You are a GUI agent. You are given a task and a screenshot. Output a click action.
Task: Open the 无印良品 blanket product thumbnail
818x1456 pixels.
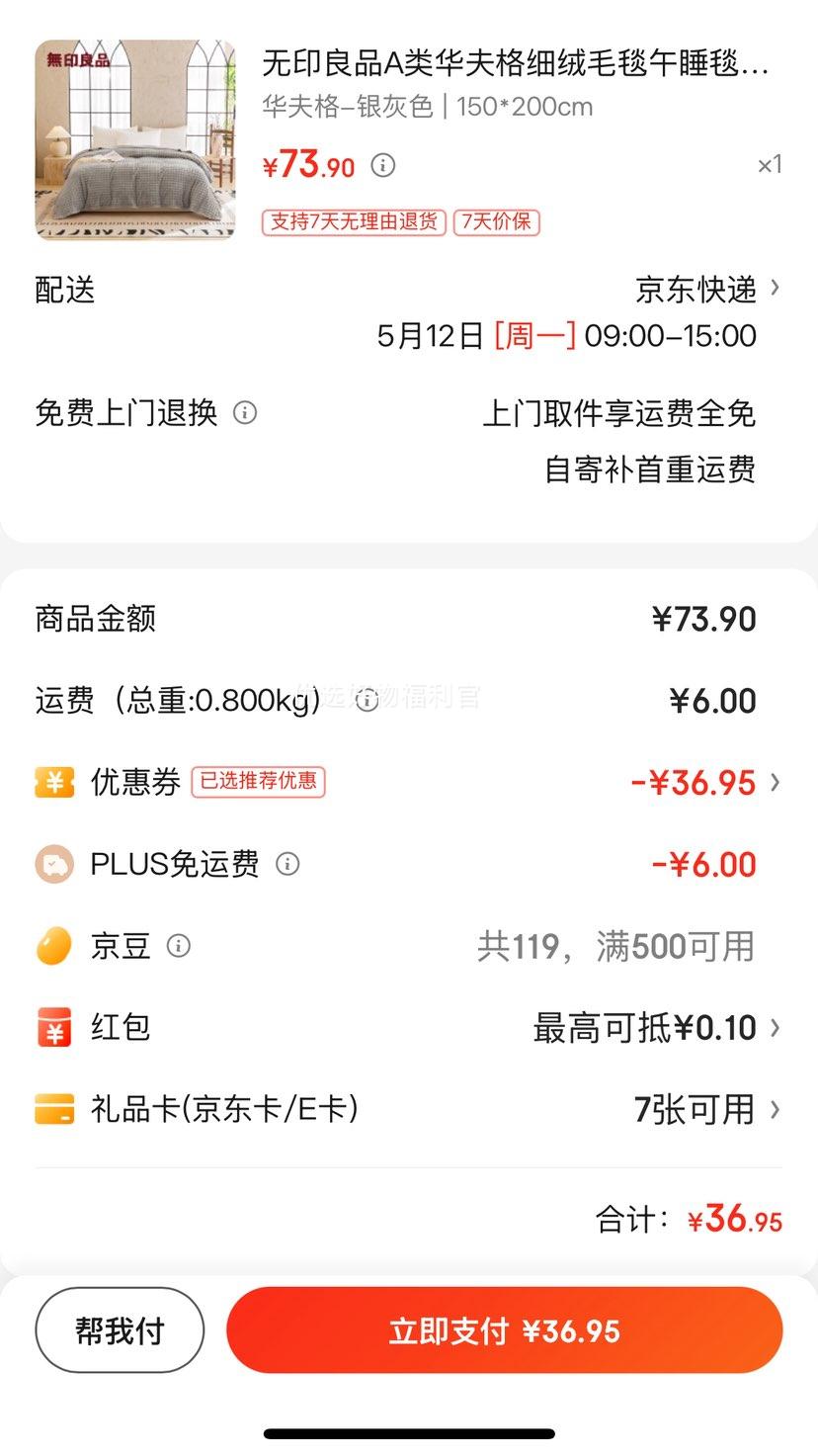pos(135,139)
